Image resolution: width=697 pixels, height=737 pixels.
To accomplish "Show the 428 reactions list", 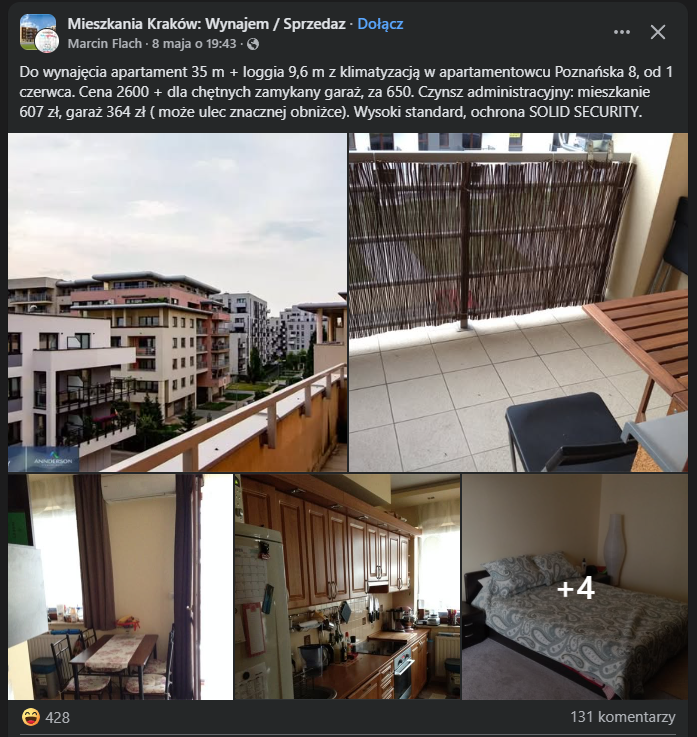I will pyautogui.click(x=48, y=717).
